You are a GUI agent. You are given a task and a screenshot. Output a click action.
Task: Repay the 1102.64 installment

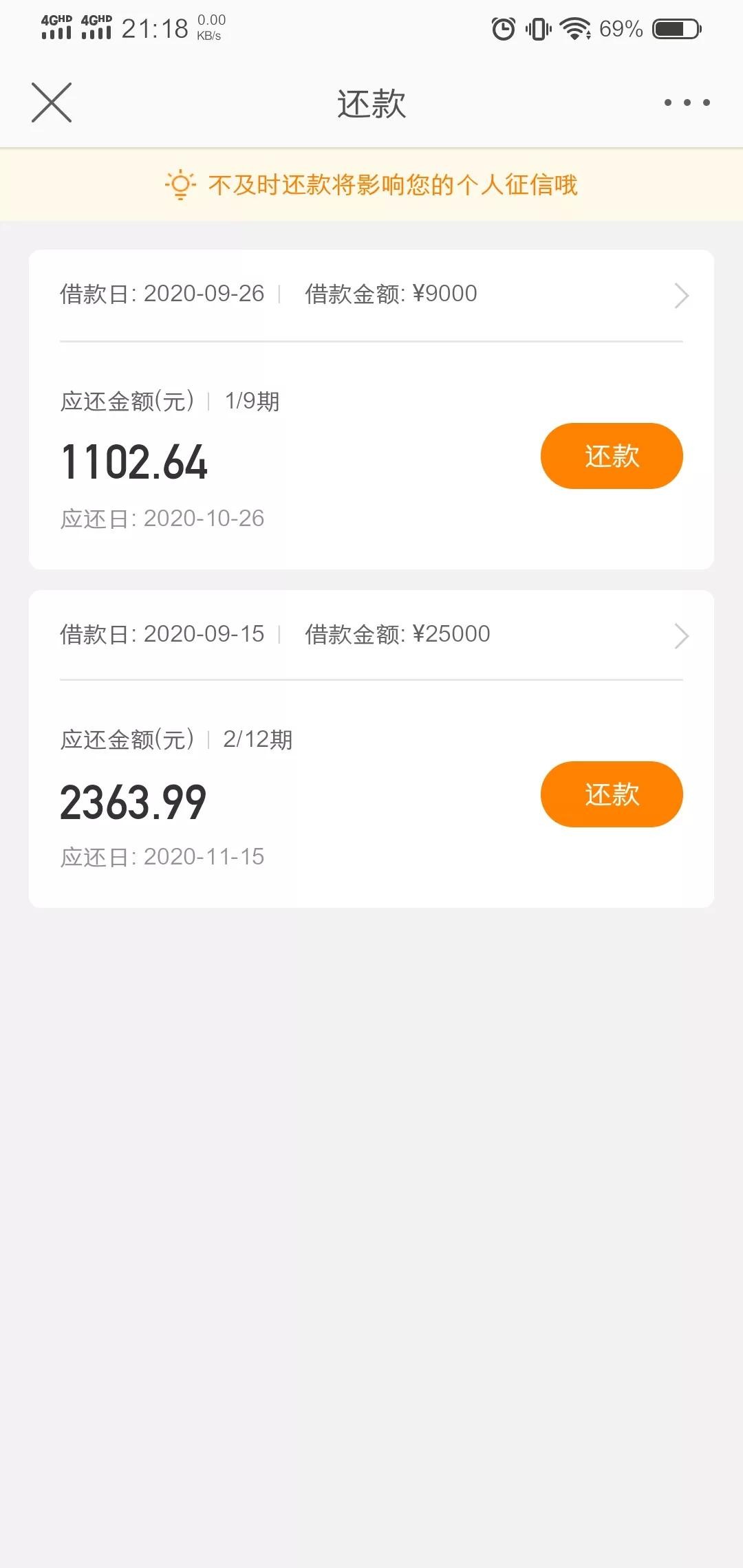point(611,456)
